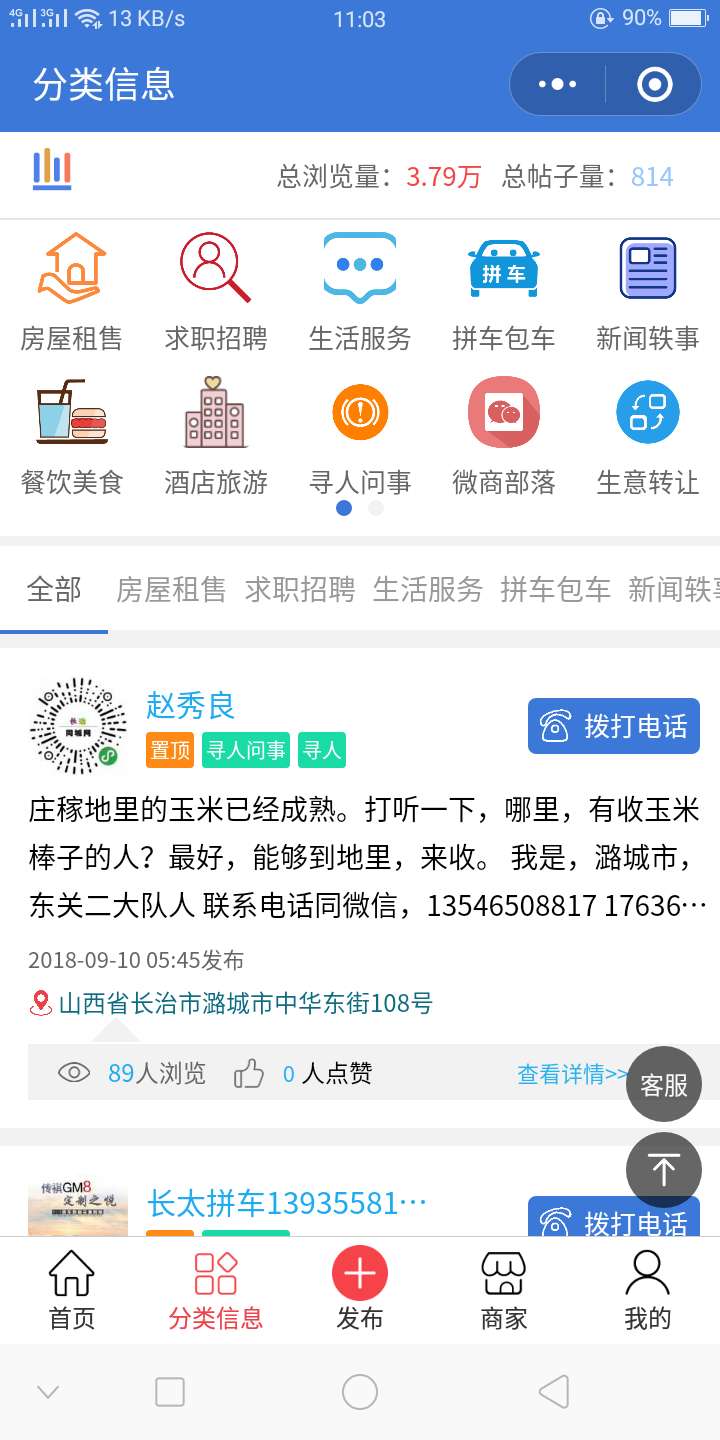Open the 房屋租售 category
This screenshot has width=720, height=1440.
point(71,292)
